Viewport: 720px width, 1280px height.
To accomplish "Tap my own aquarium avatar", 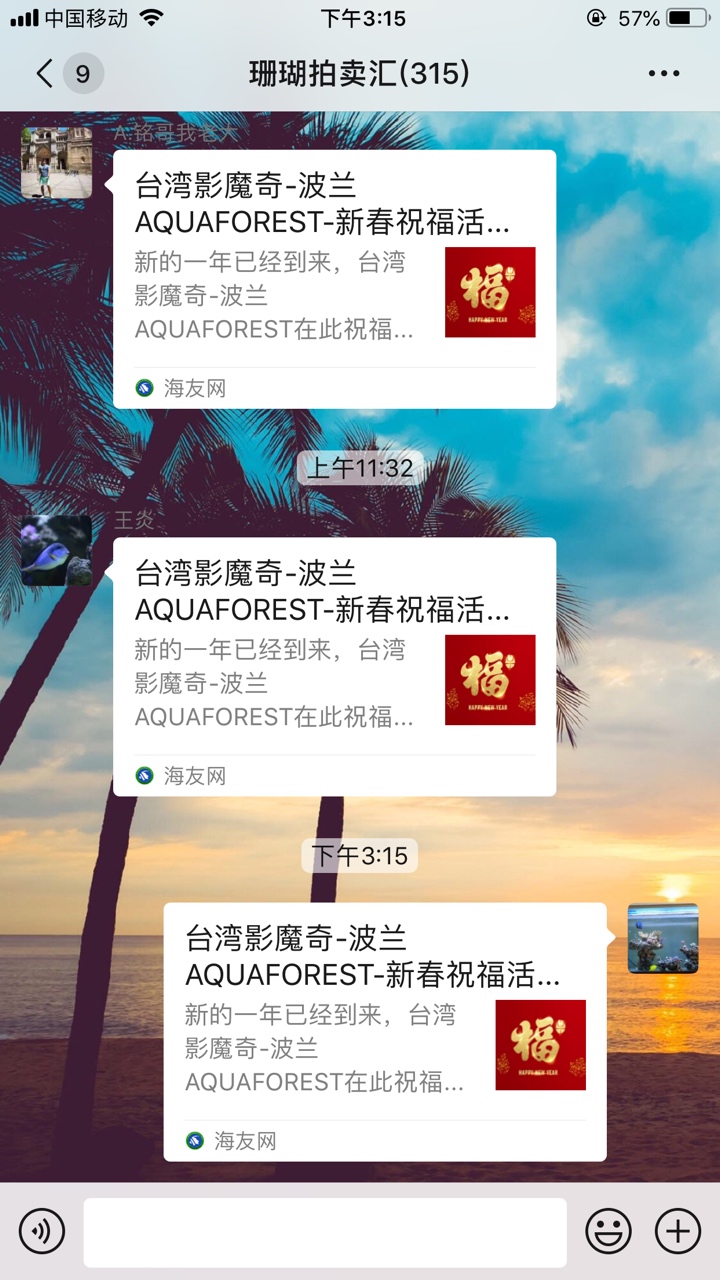I will pos(663,938).
